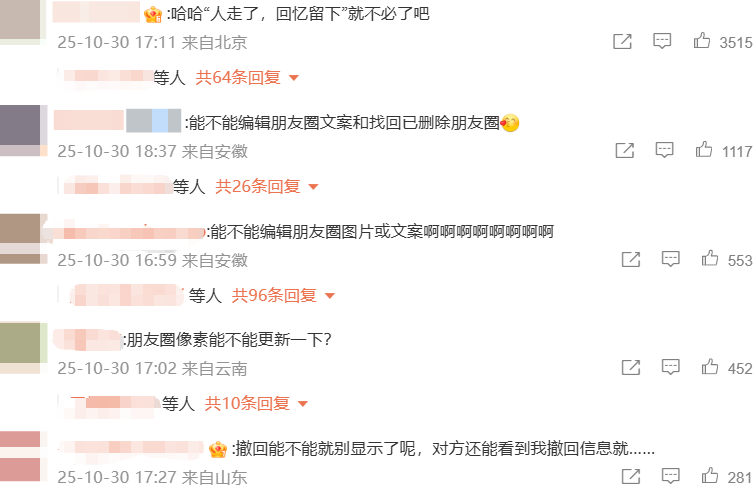
Task: Expand the 共96条回复 replies
Action: tap(283, 295)
